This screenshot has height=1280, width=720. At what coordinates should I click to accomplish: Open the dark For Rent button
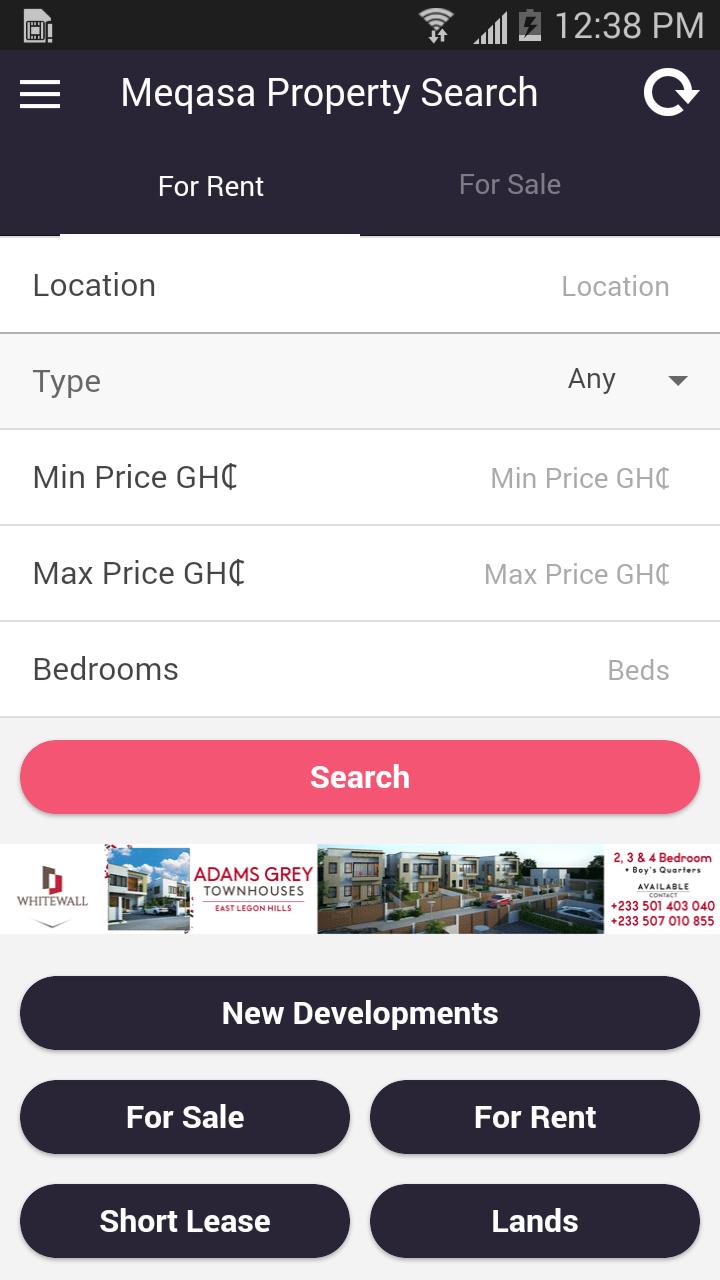coord(535,1117)
